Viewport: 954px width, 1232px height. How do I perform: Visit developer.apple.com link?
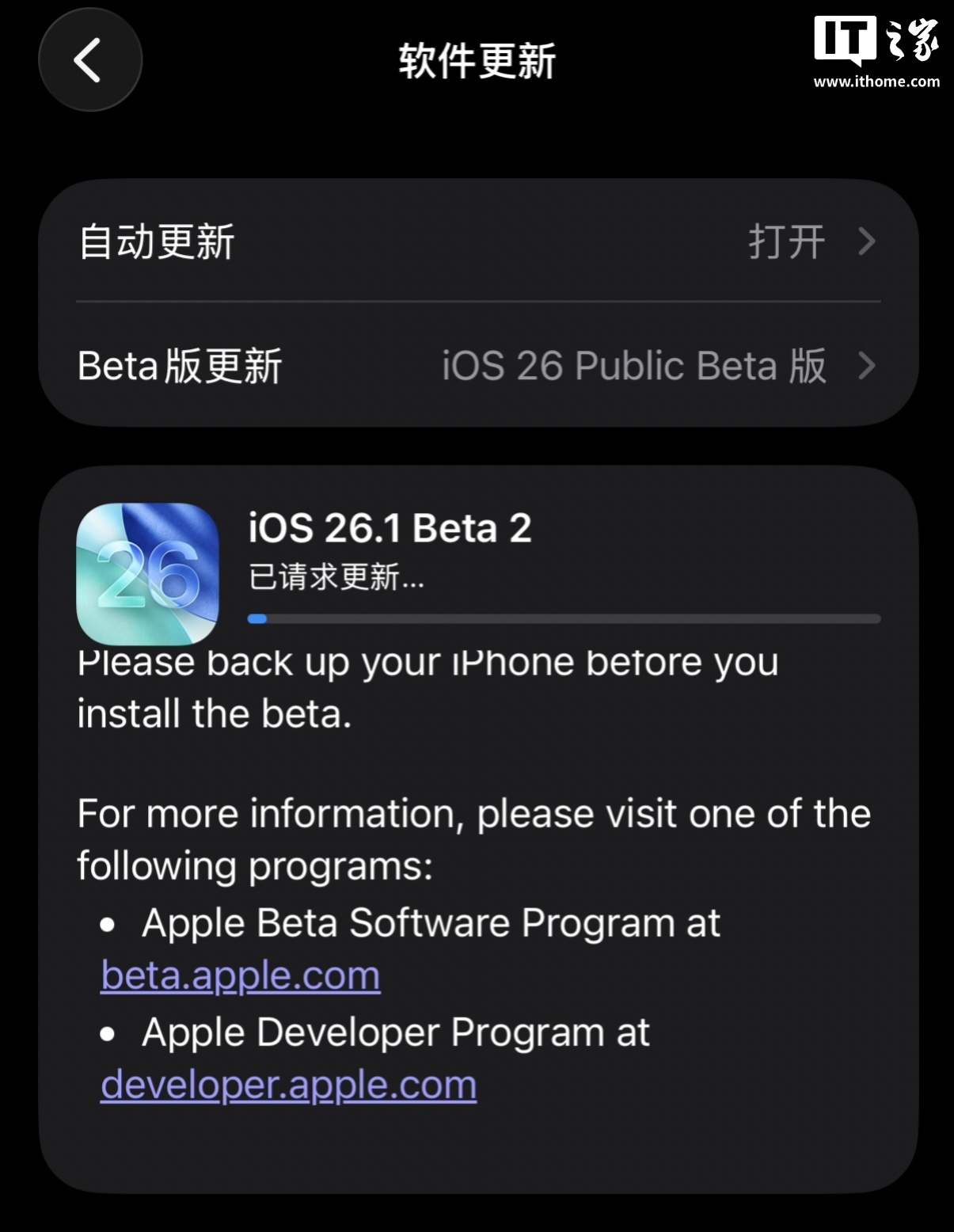tap(288, 1086)
